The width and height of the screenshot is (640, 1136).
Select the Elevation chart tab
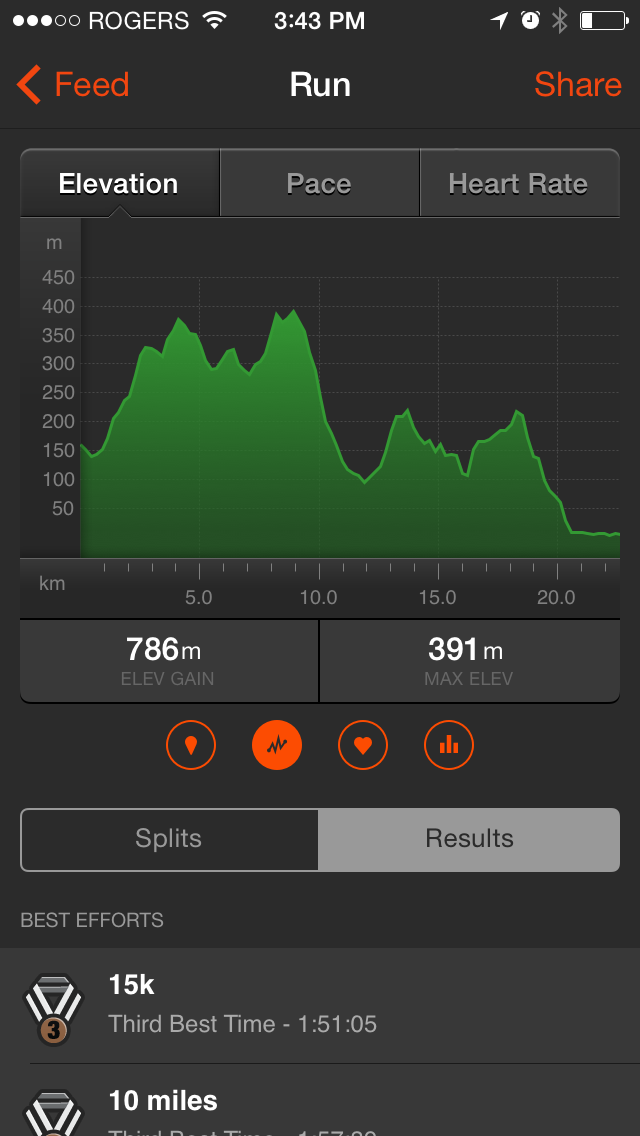[x=119, y=184]
